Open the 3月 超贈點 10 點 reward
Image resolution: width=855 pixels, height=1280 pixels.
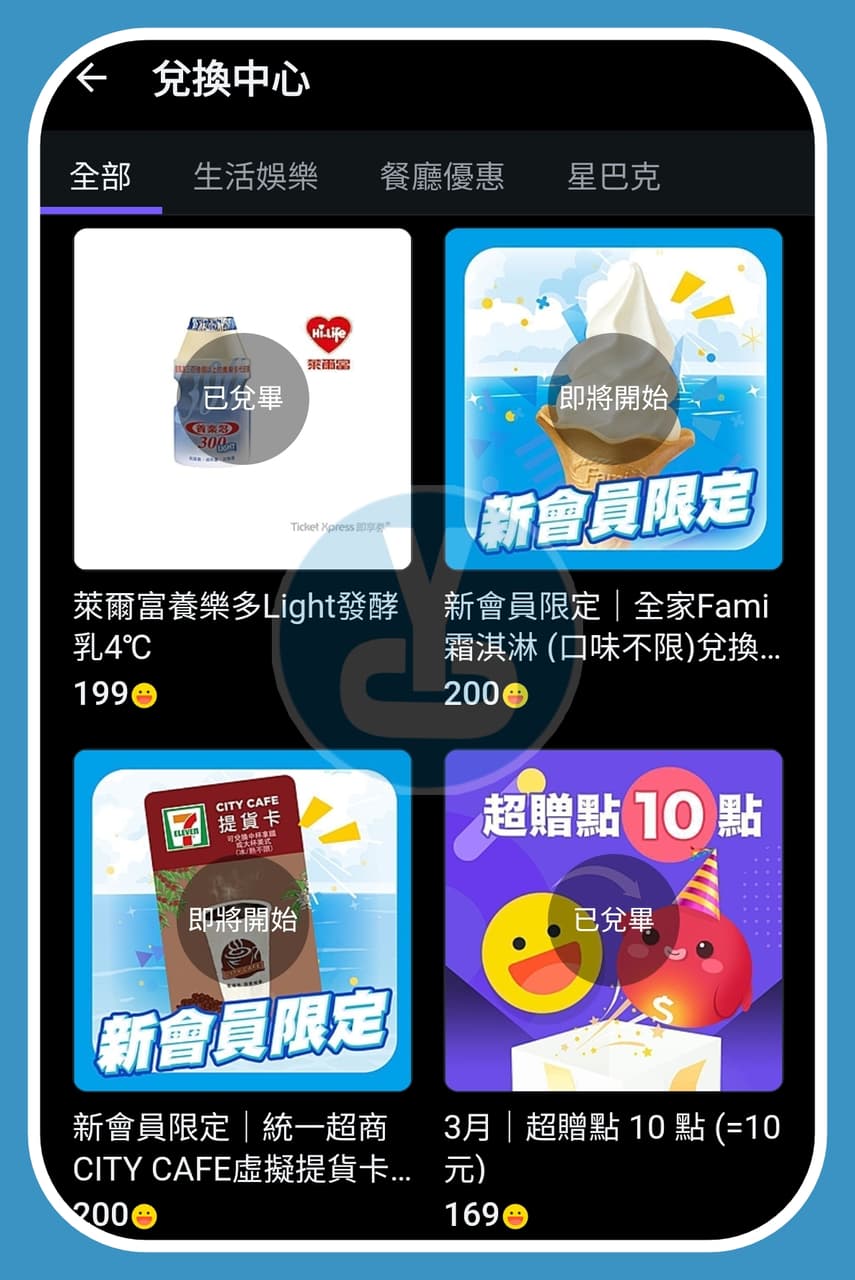[x=613, y=920]
